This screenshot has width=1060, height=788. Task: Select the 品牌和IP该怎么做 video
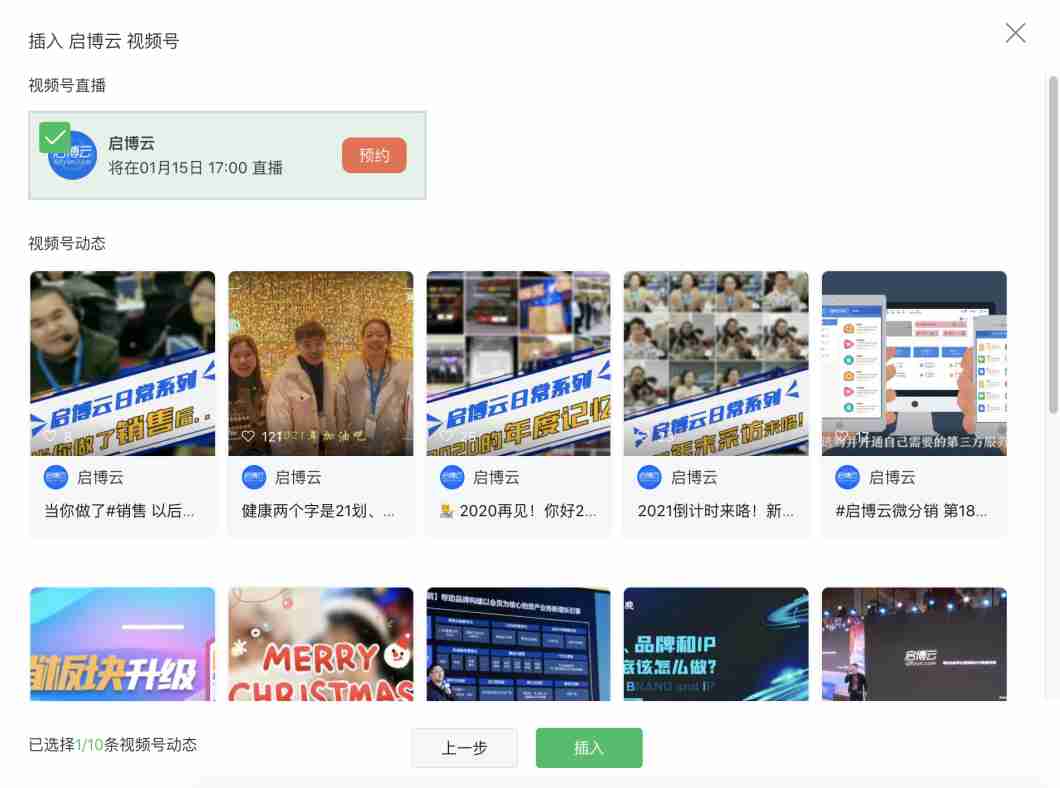pyautogui.click(x=716, y=644)
